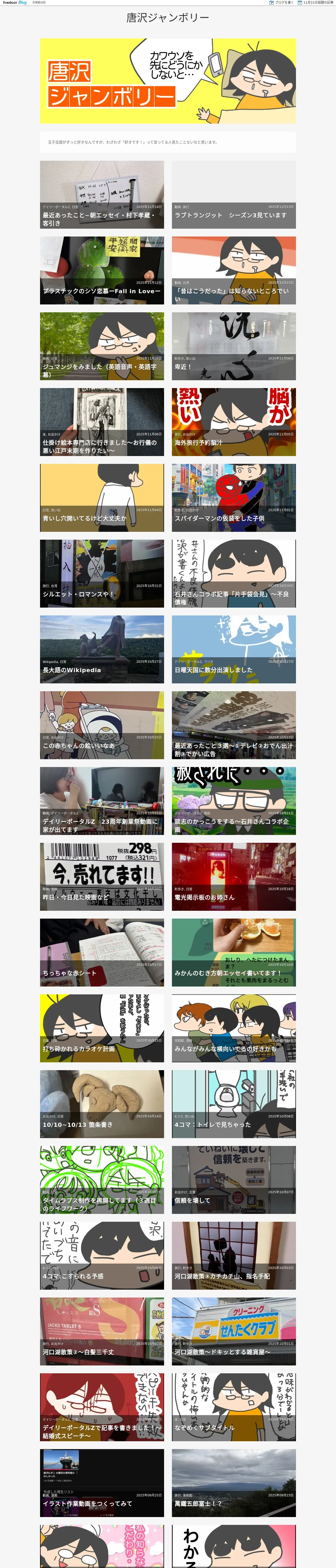Screen dimensions: 336x1568
Task: Open post 海外旅行予約脳汁
Action: [x=234, y=422]
